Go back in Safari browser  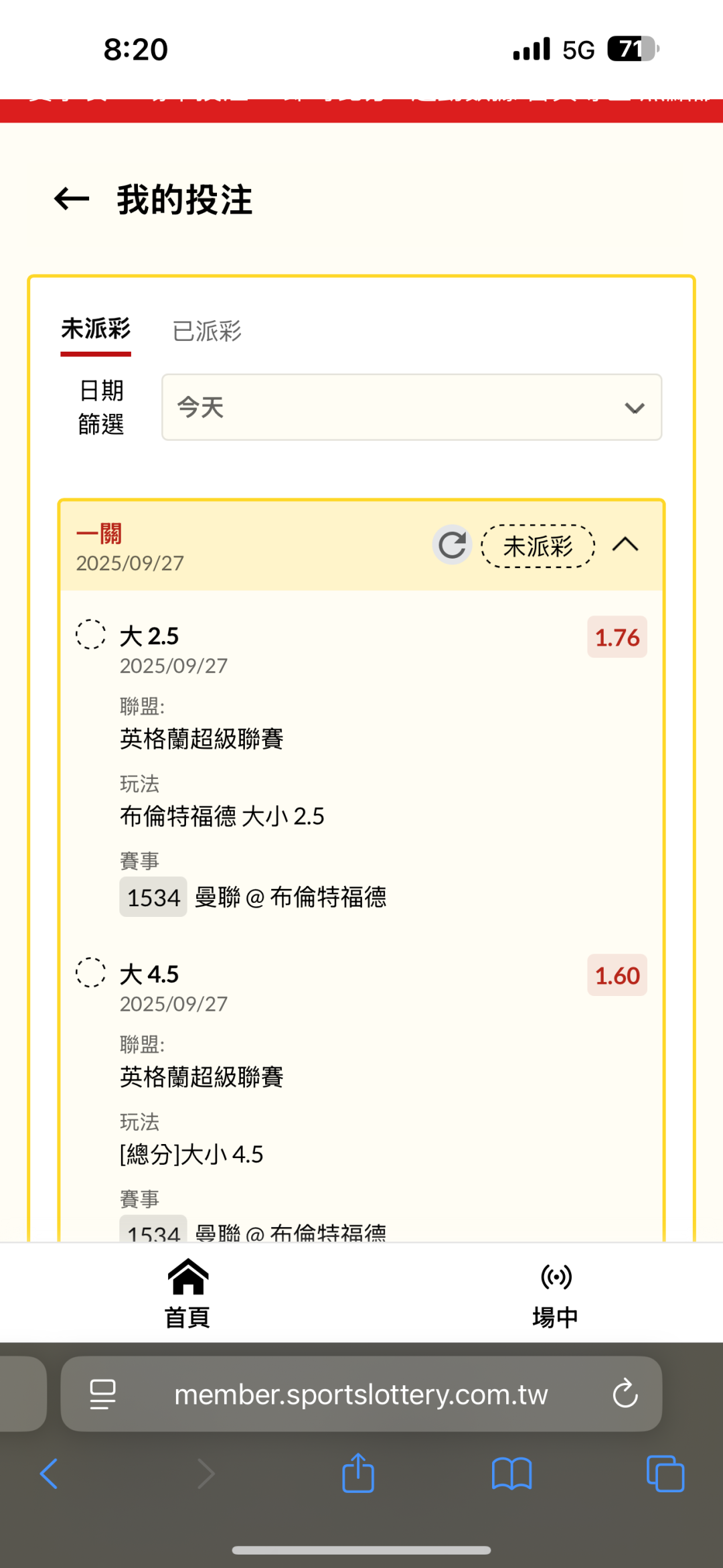(49, 1474)
